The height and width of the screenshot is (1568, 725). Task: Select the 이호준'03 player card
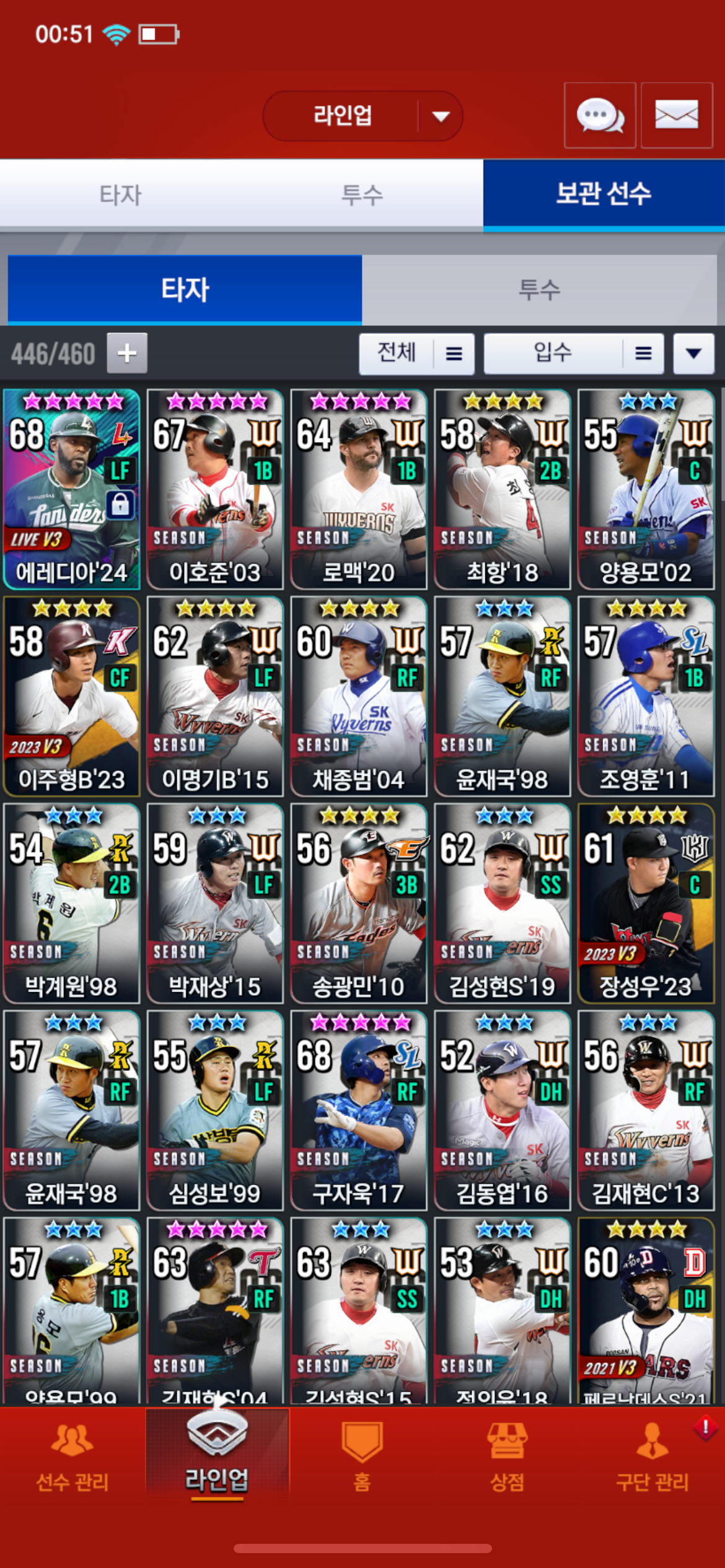click(215, 489)
